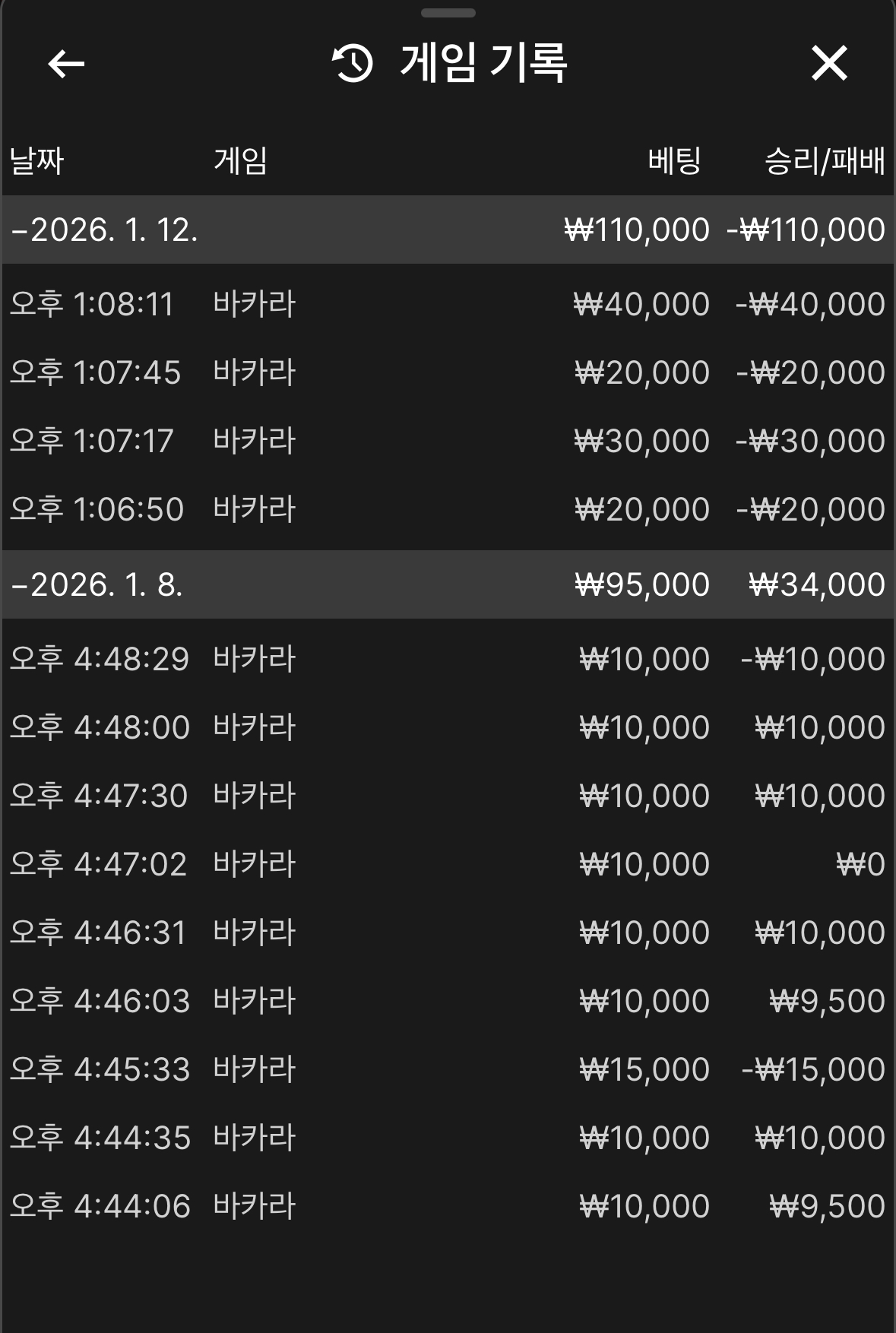Open the 오후 4:46:31 baccarat record
The width and height of the screenshot is (896, 1333).
(x=447, y=932)
